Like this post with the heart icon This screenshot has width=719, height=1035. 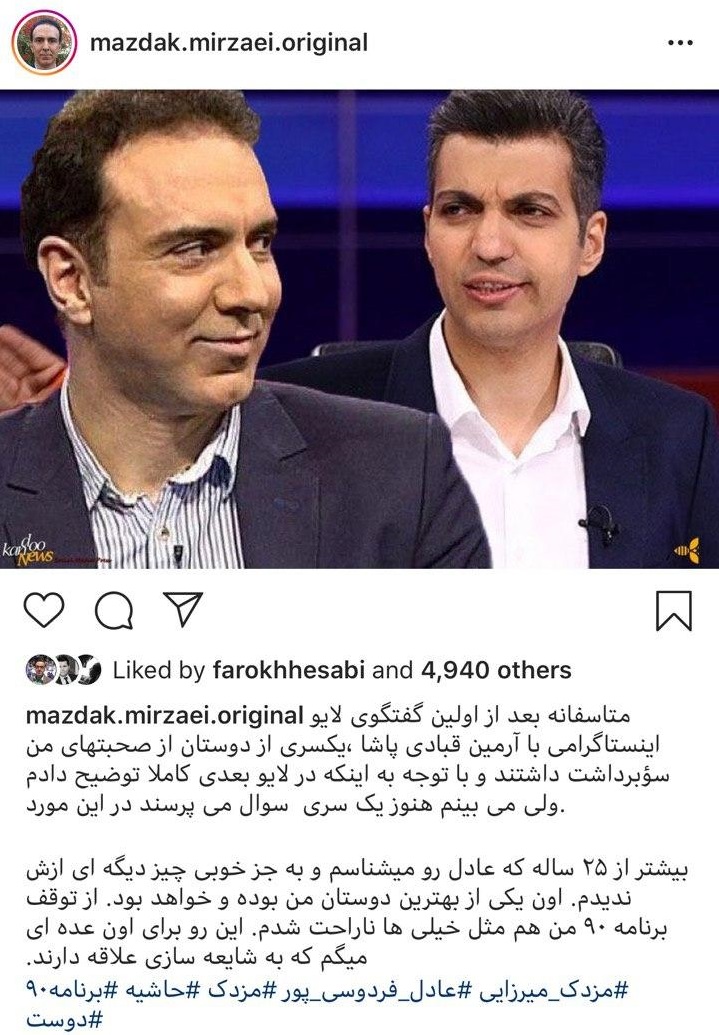tap(44, 609)
